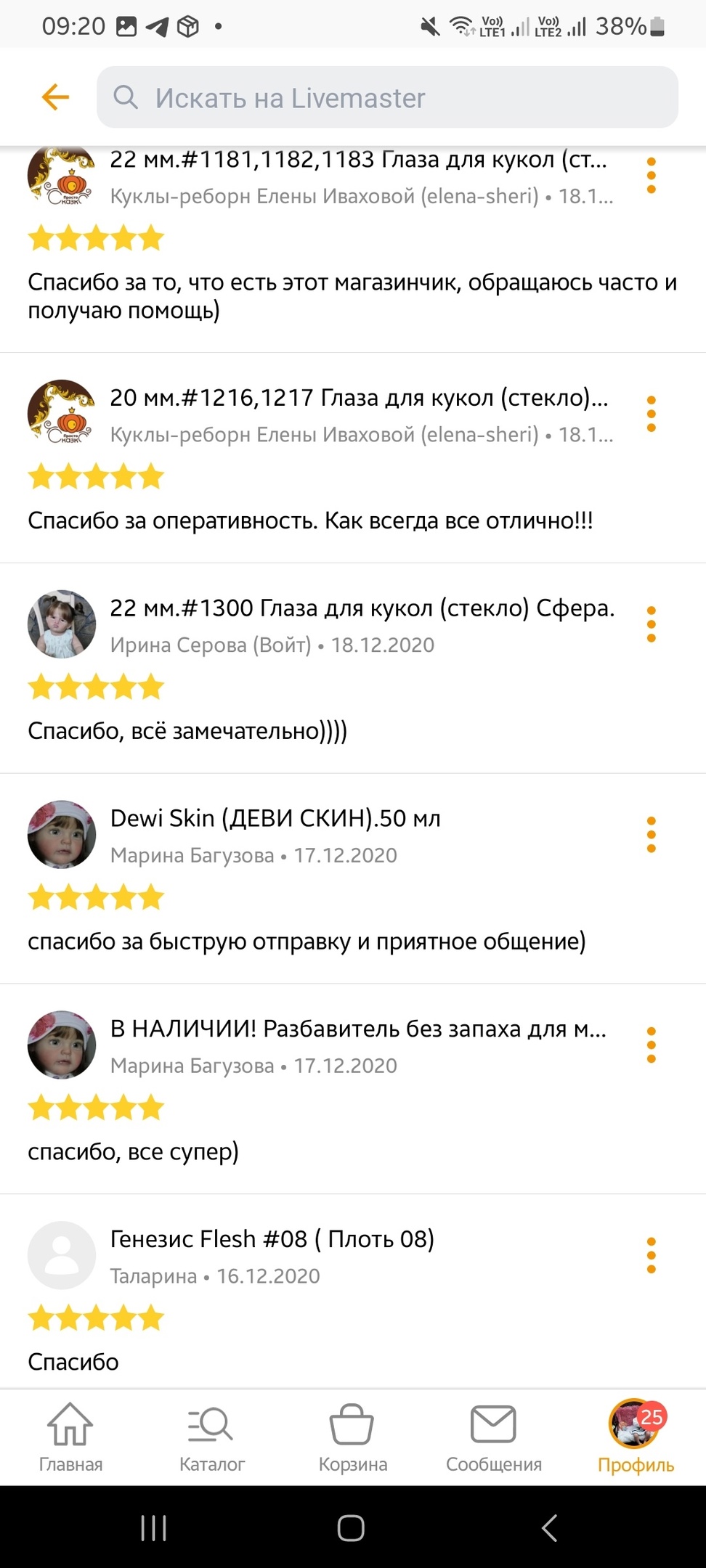Open the Генезис Flesh #08 product title
Viewport: 706px width, 1568px height.
[272, 1238]
